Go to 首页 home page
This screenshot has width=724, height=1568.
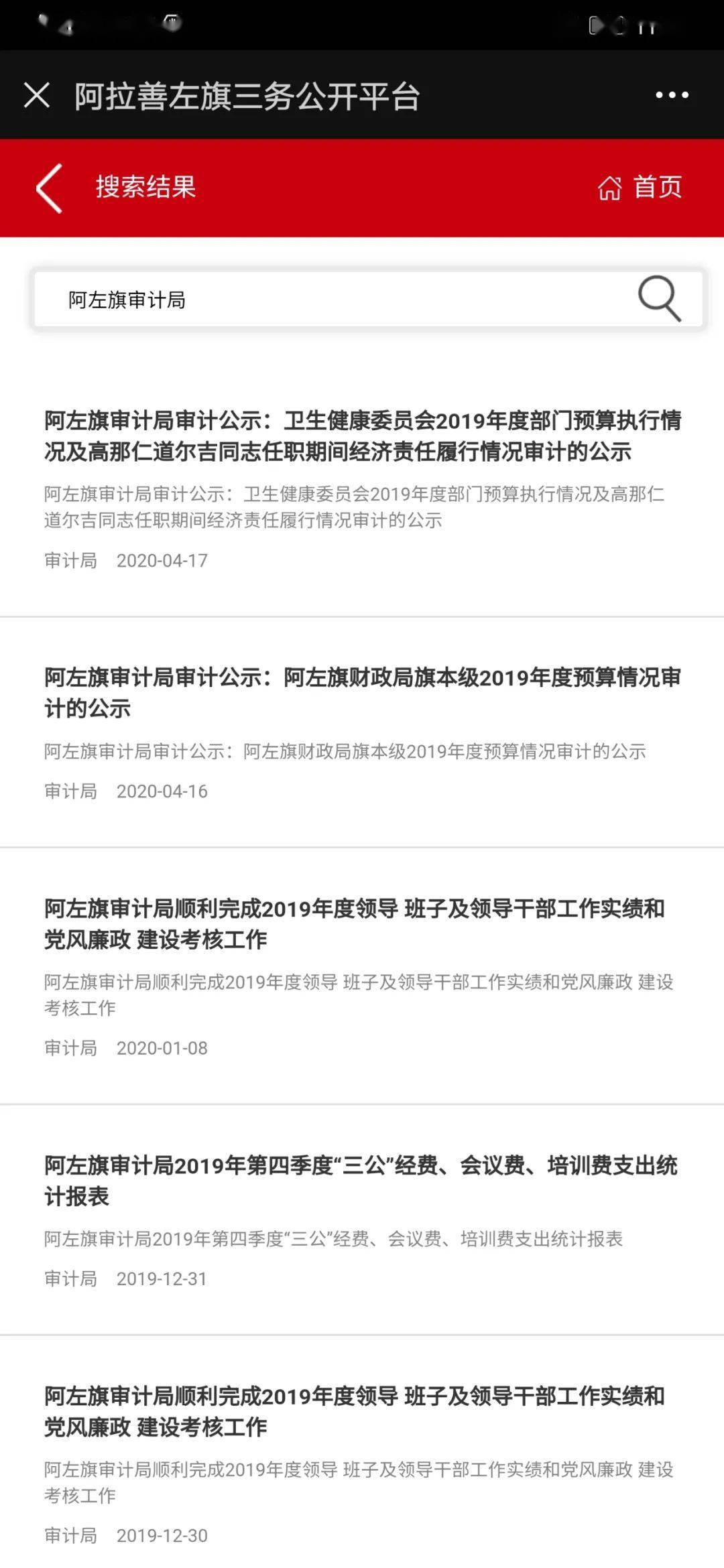pyautogui.click(x=640, y=188)
